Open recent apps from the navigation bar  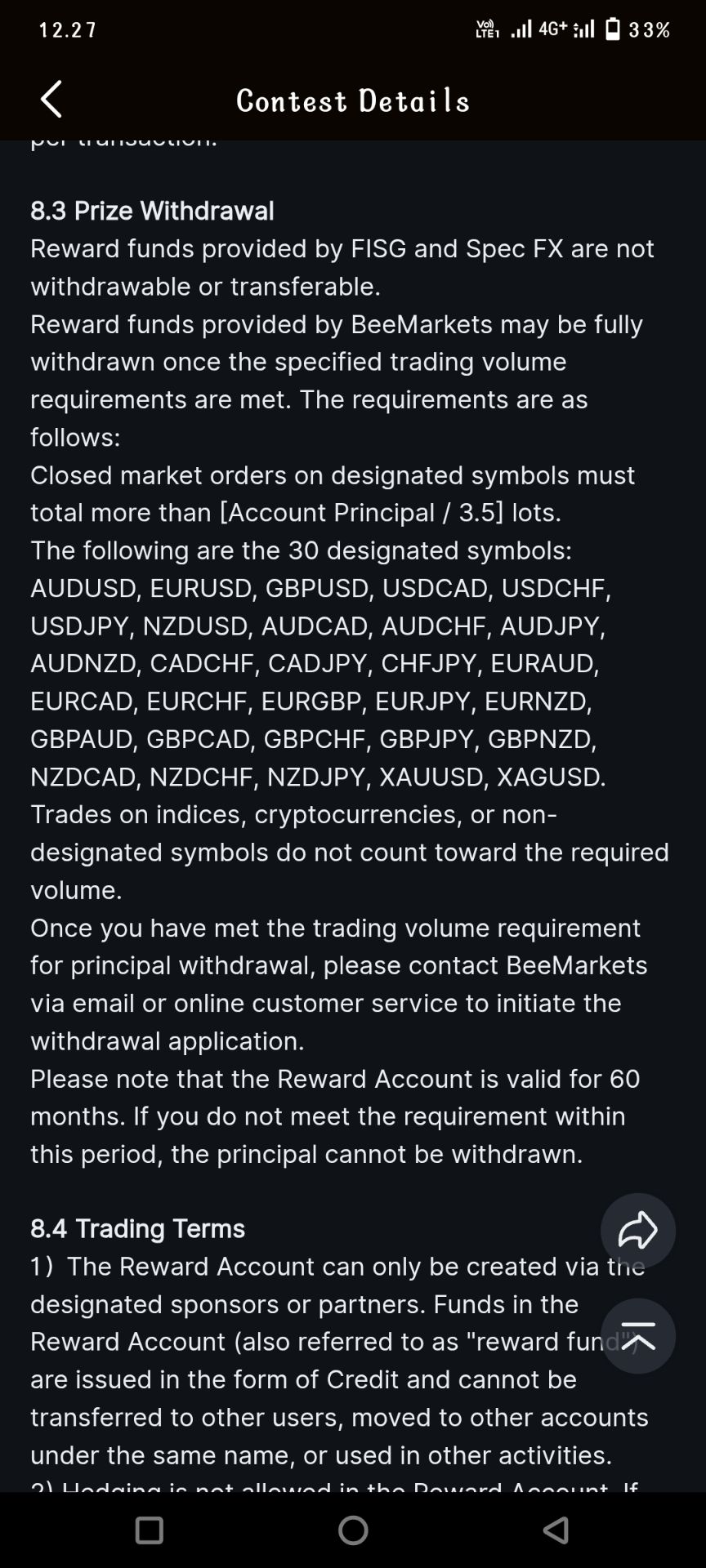[x=150, y=1530]
